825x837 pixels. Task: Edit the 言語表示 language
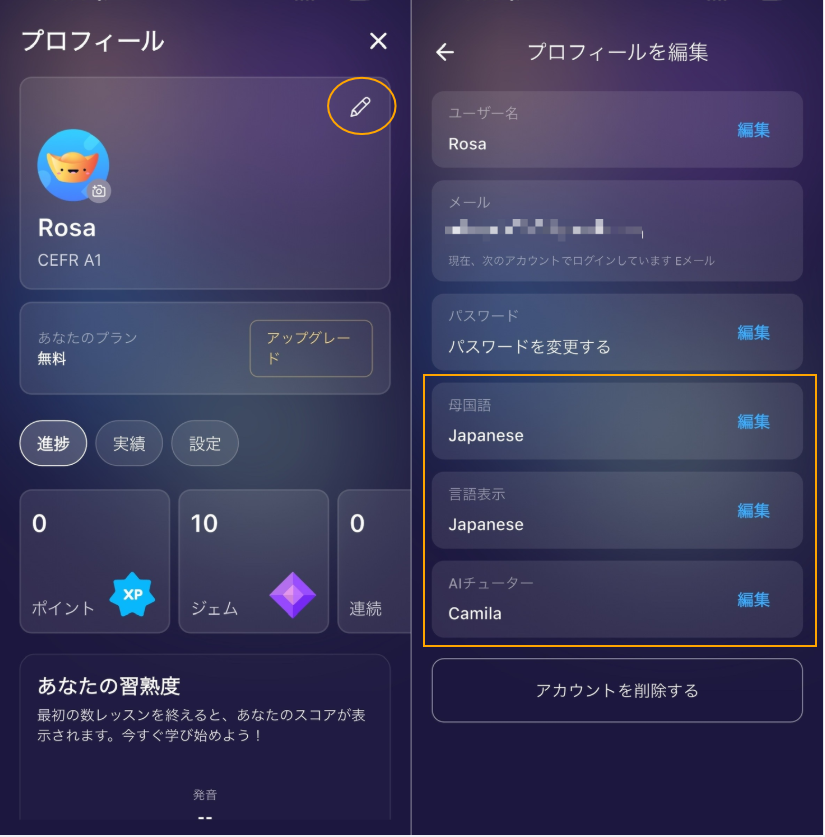[x=753, y=511]
